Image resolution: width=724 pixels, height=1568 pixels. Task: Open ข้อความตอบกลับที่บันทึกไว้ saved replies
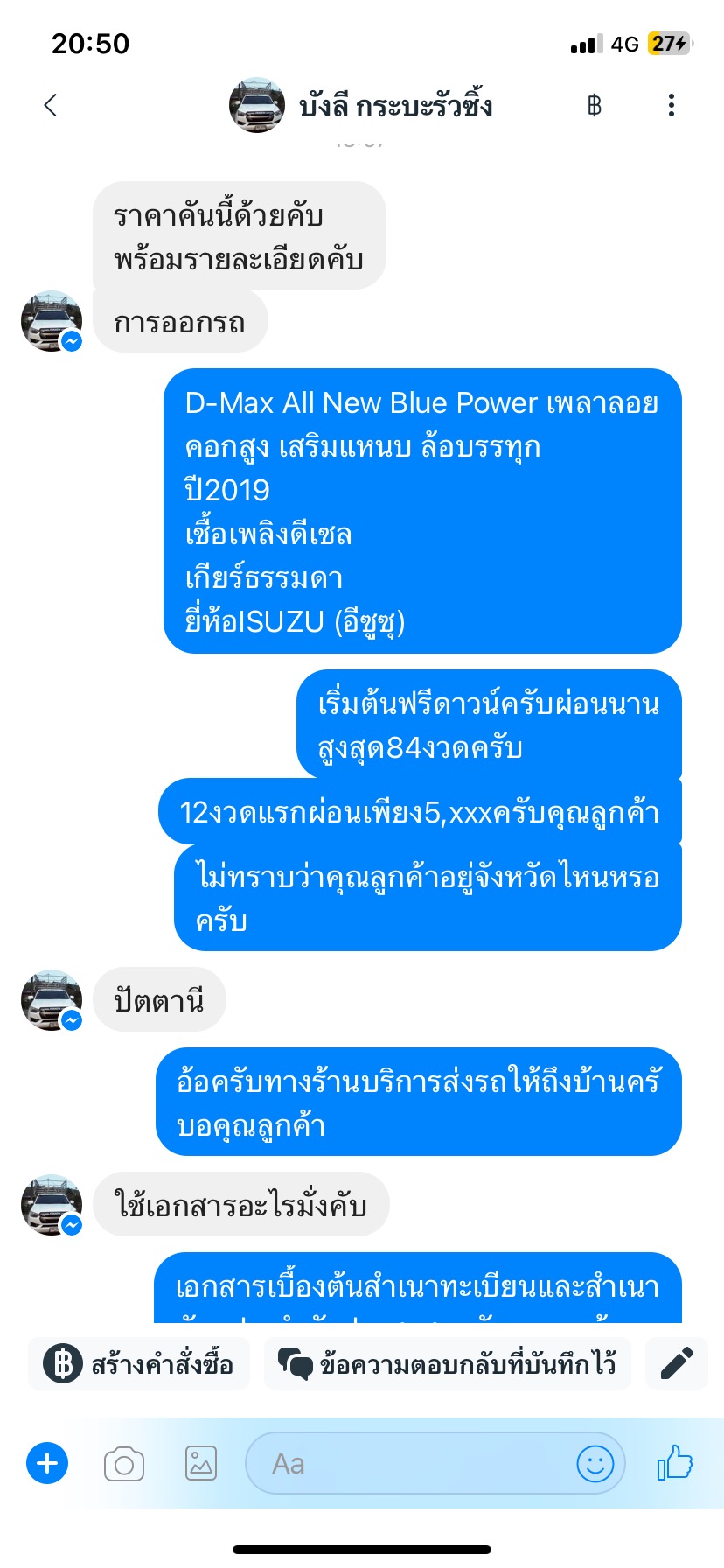click(447, 1363)
